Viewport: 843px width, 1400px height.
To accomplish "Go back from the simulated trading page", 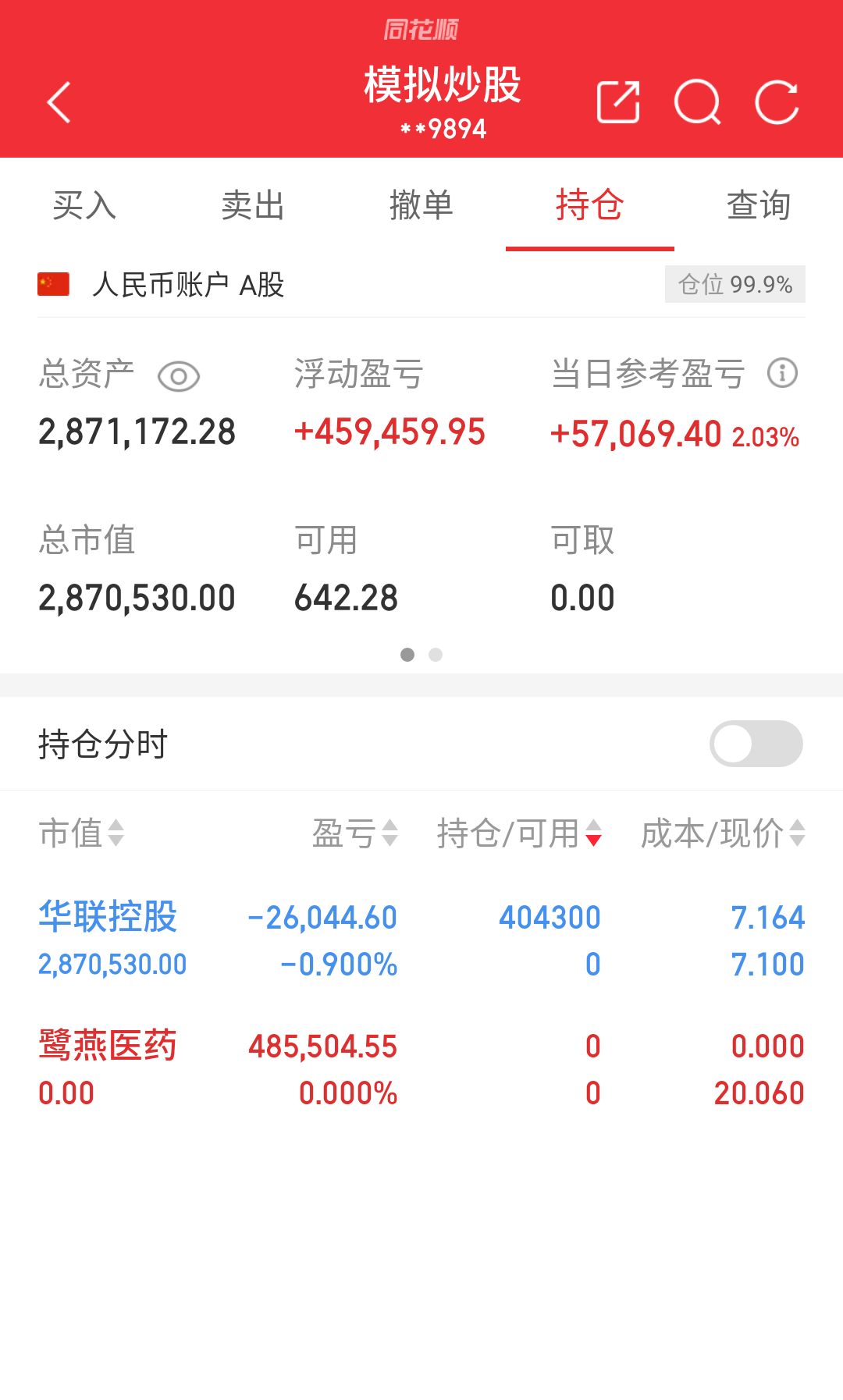I will coord(59,102).
